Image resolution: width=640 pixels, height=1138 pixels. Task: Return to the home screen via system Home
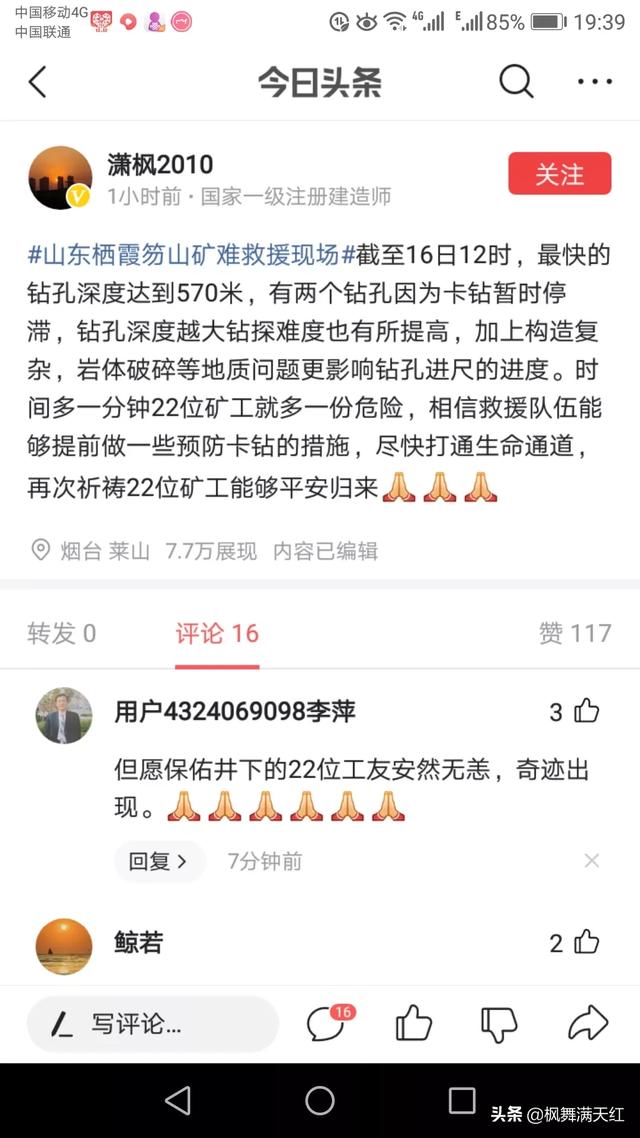pyautogui.click(x=320, y=1101)
